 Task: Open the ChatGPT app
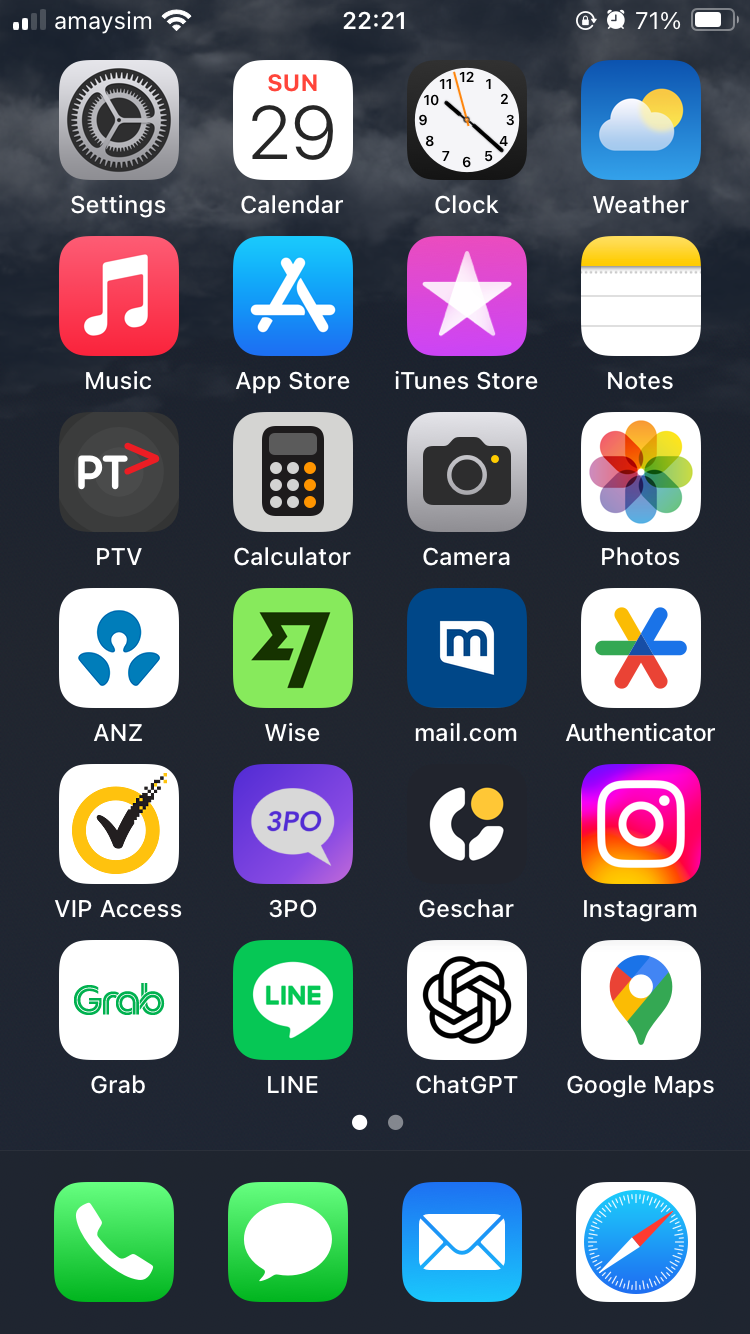[x=467, y=1000]
